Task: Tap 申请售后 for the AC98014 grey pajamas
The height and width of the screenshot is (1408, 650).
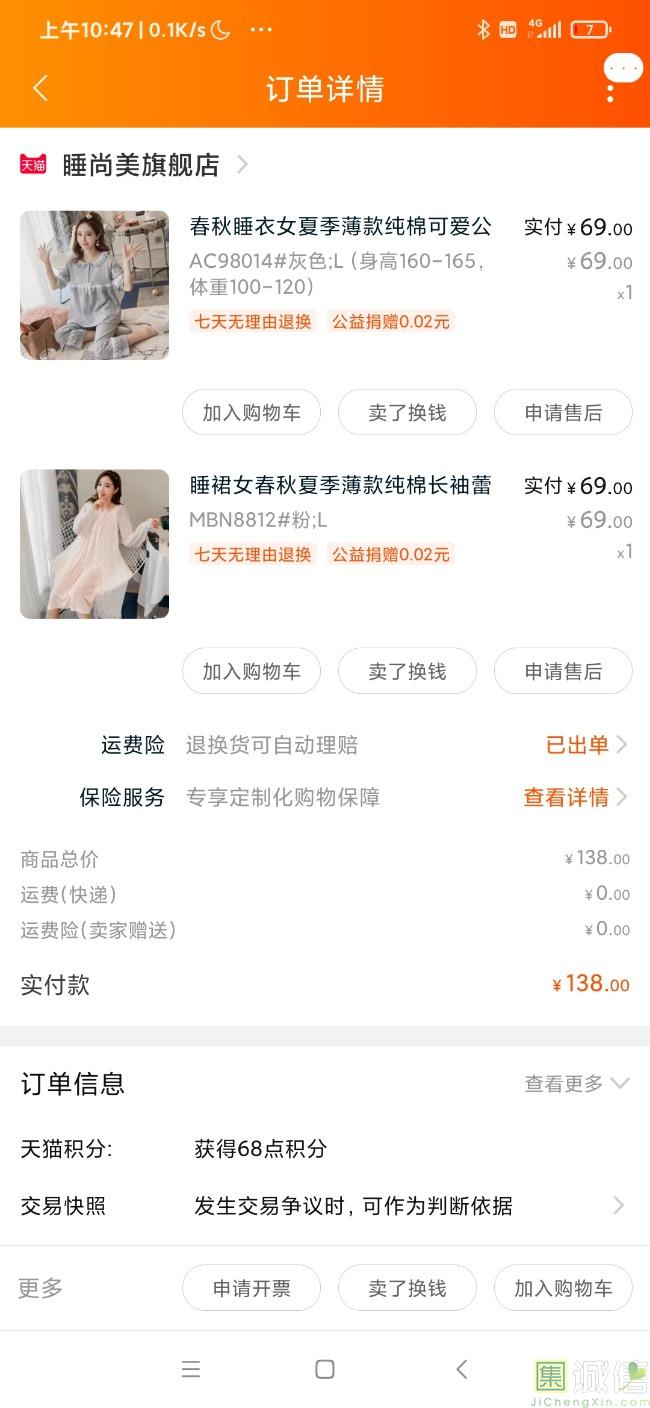Action: (x=563, y=412)
